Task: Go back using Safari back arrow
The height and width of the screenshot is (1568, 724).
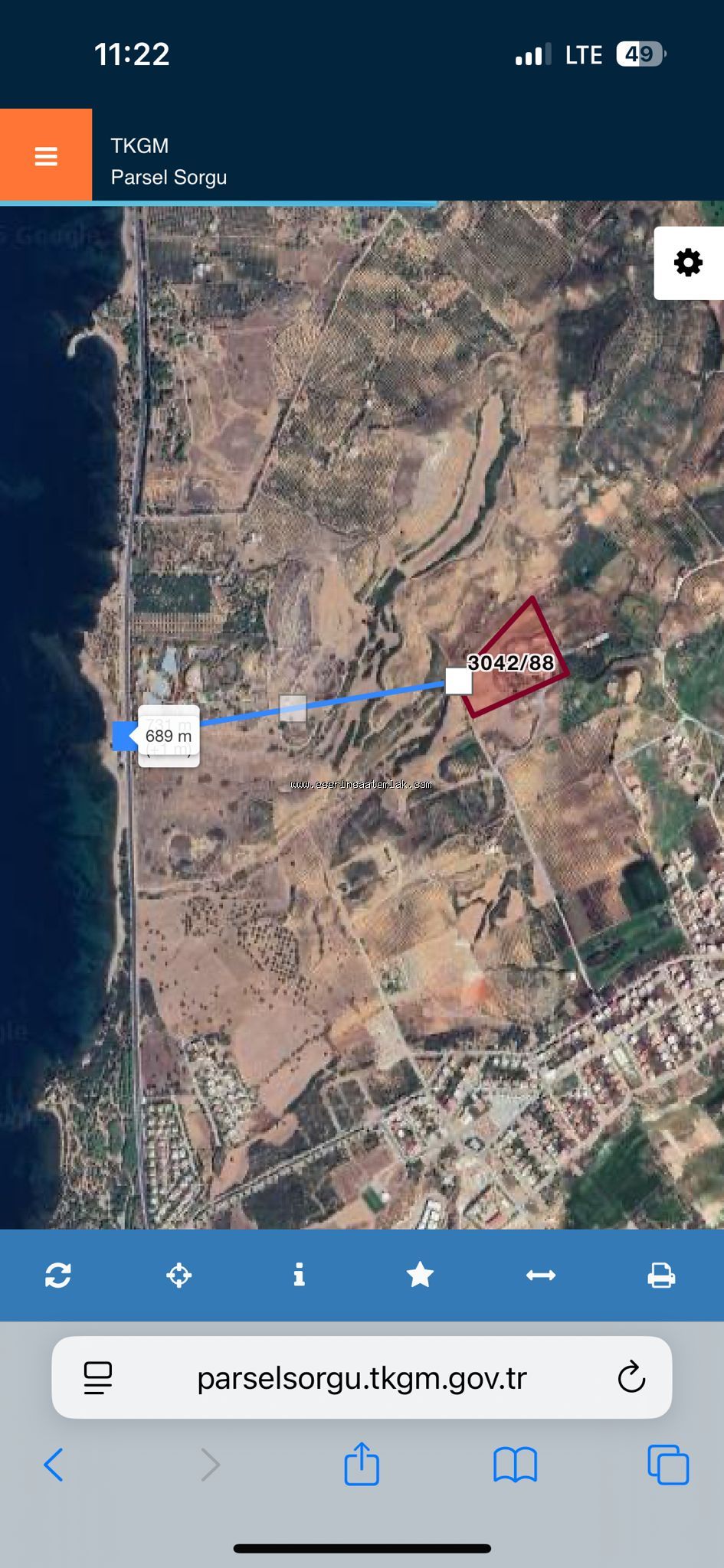Action: 53,1465
